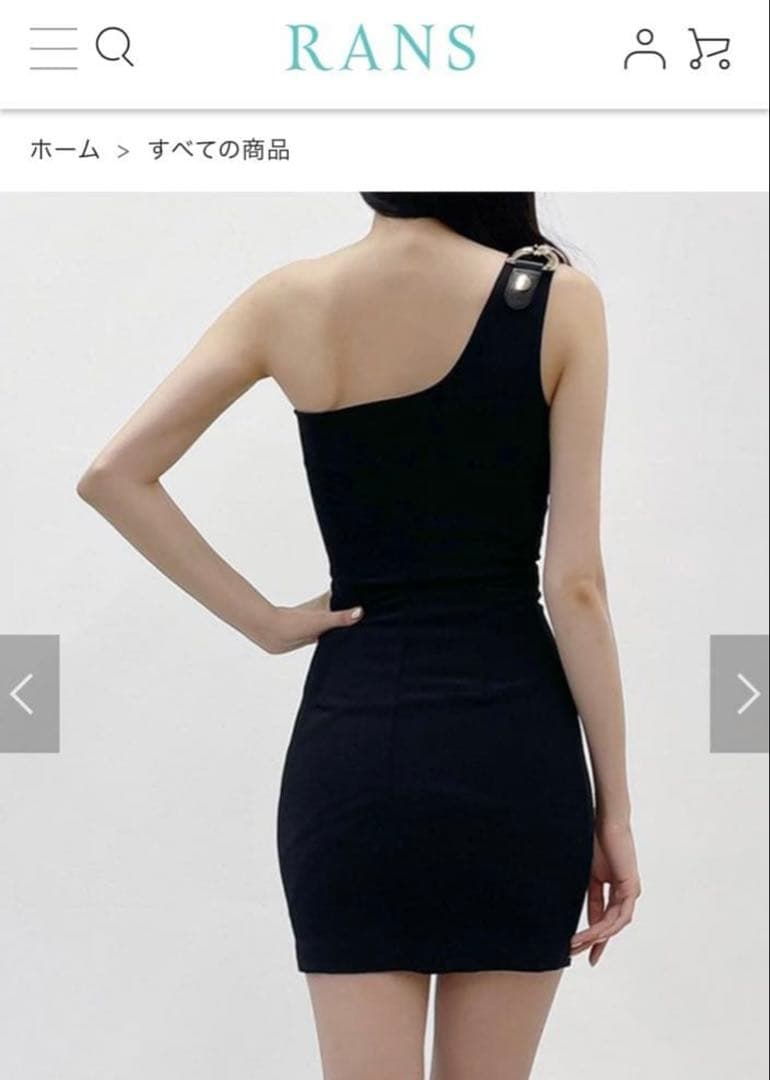Image resolution: width=770 pixels, height=1080 pixels.
Task: Open the hamburger menu
Action: [x=53, y=48]
